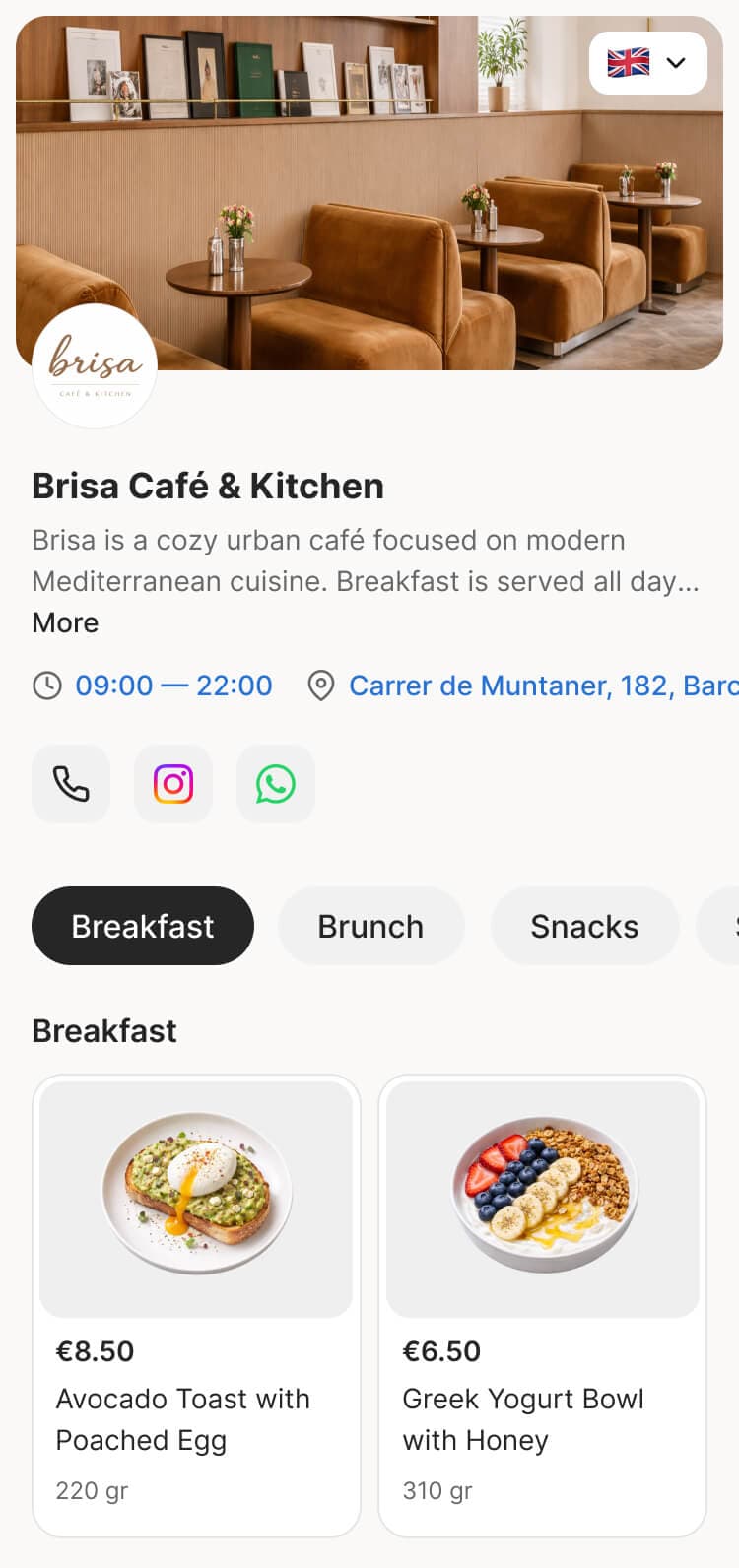Expand the café description with More
The width and height of the screenshot is (739, 1568).
pos(64,621)
